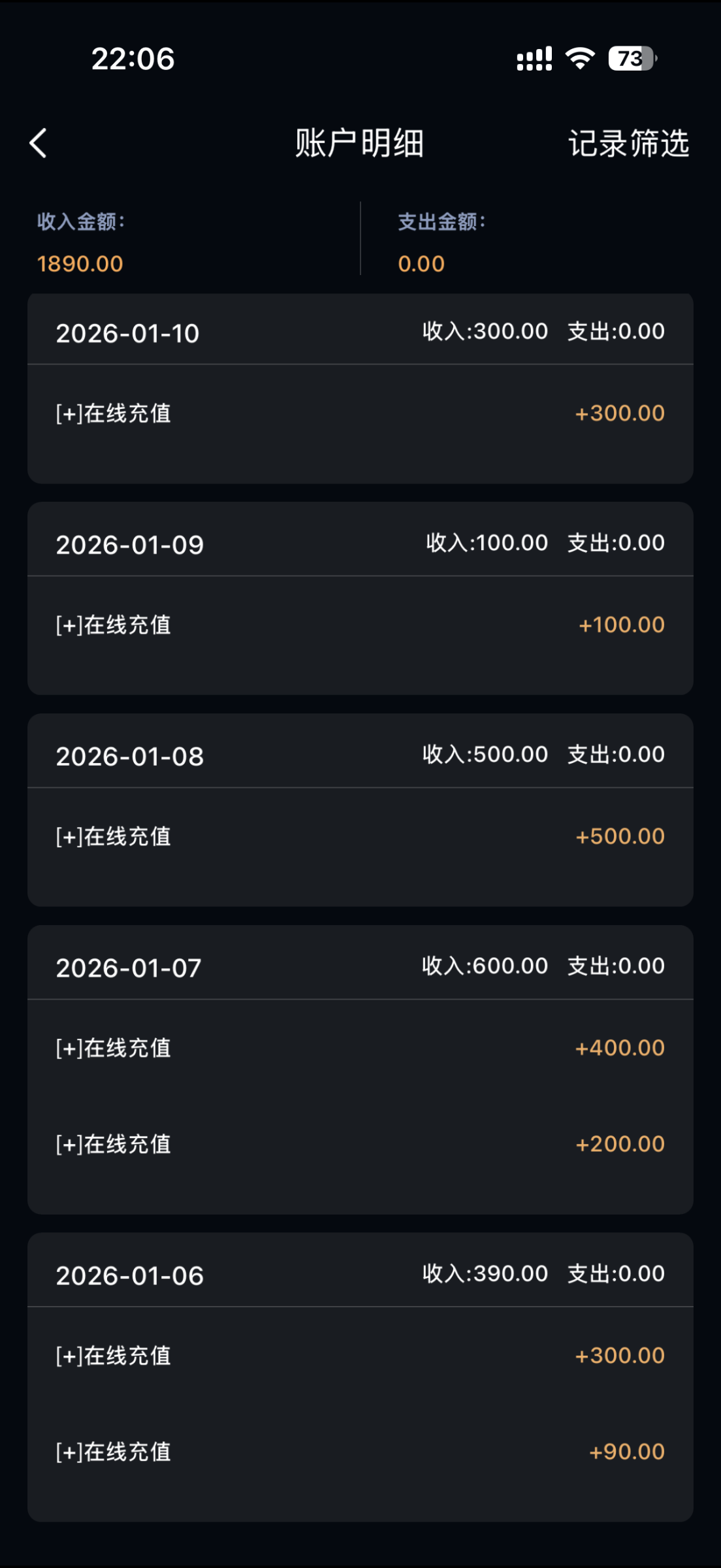Tap the [+] icon beside 在线充值 on 2026-01-09
721x1568 pixels.
(67, 624)
